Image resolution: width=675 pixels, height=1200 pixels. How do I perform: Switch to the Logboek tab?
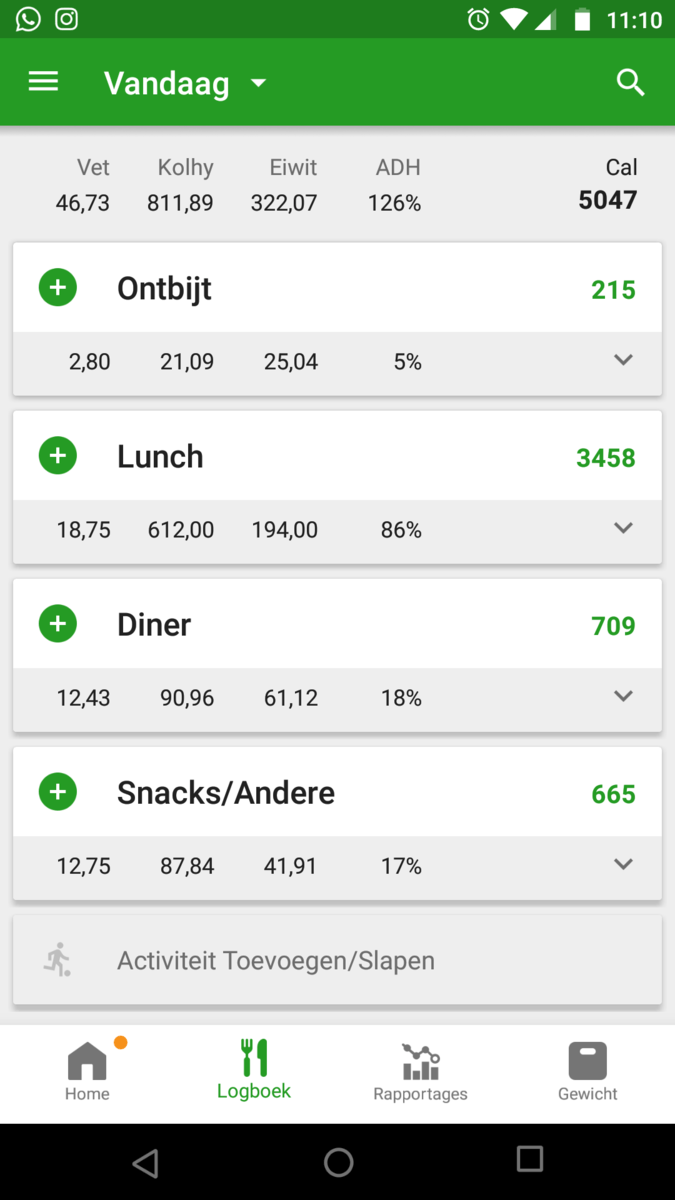pos(254,1071)
